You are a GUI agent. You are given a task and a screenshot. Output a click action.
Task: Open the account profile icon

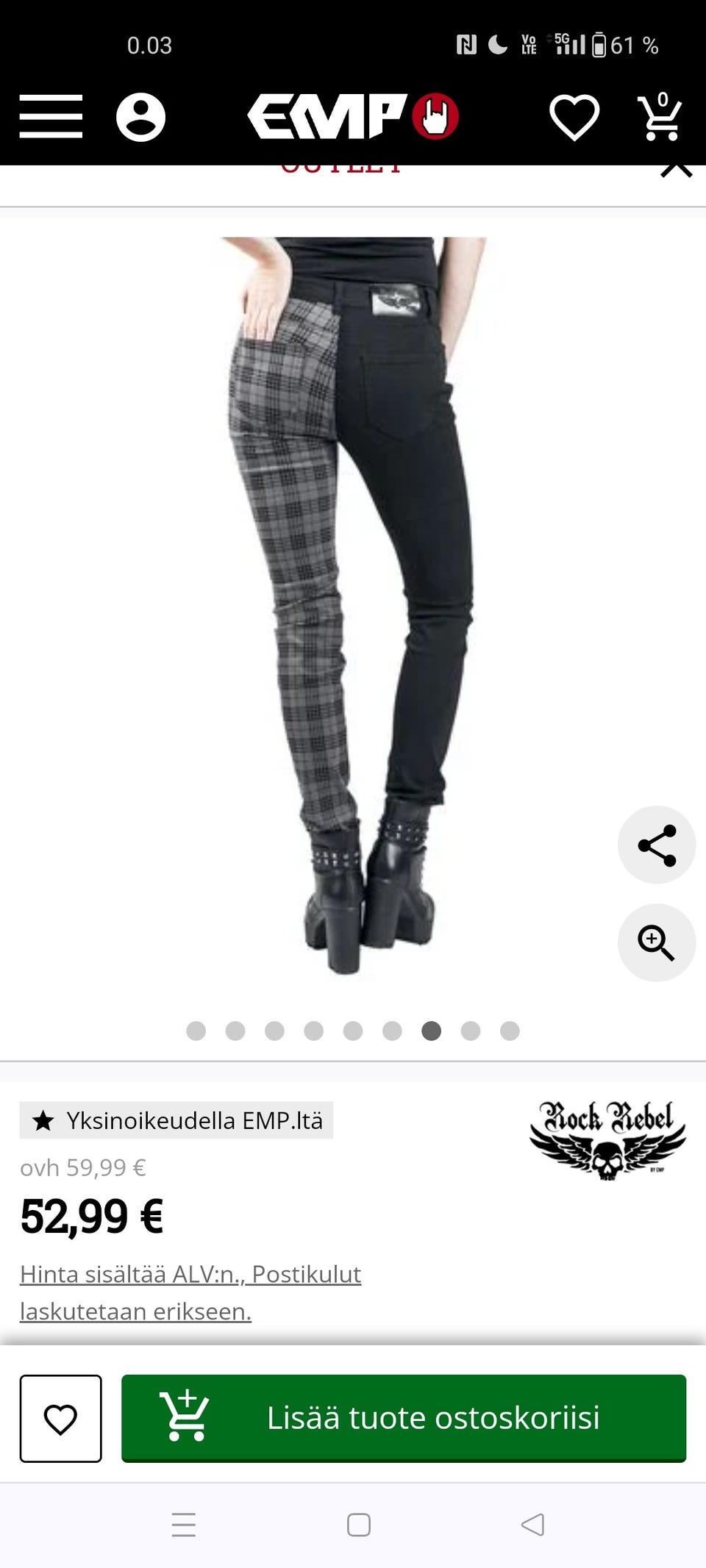point(140,117)
